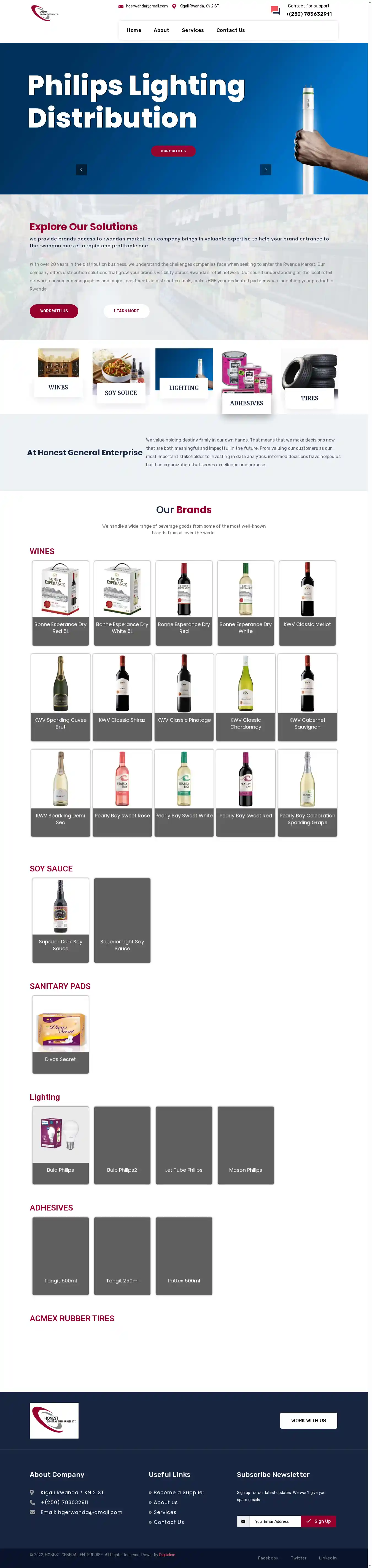Tap the footer Work With Us button
This screenshot has width=372, height=1568.
pyautogui.click(x=309, y=1421)
